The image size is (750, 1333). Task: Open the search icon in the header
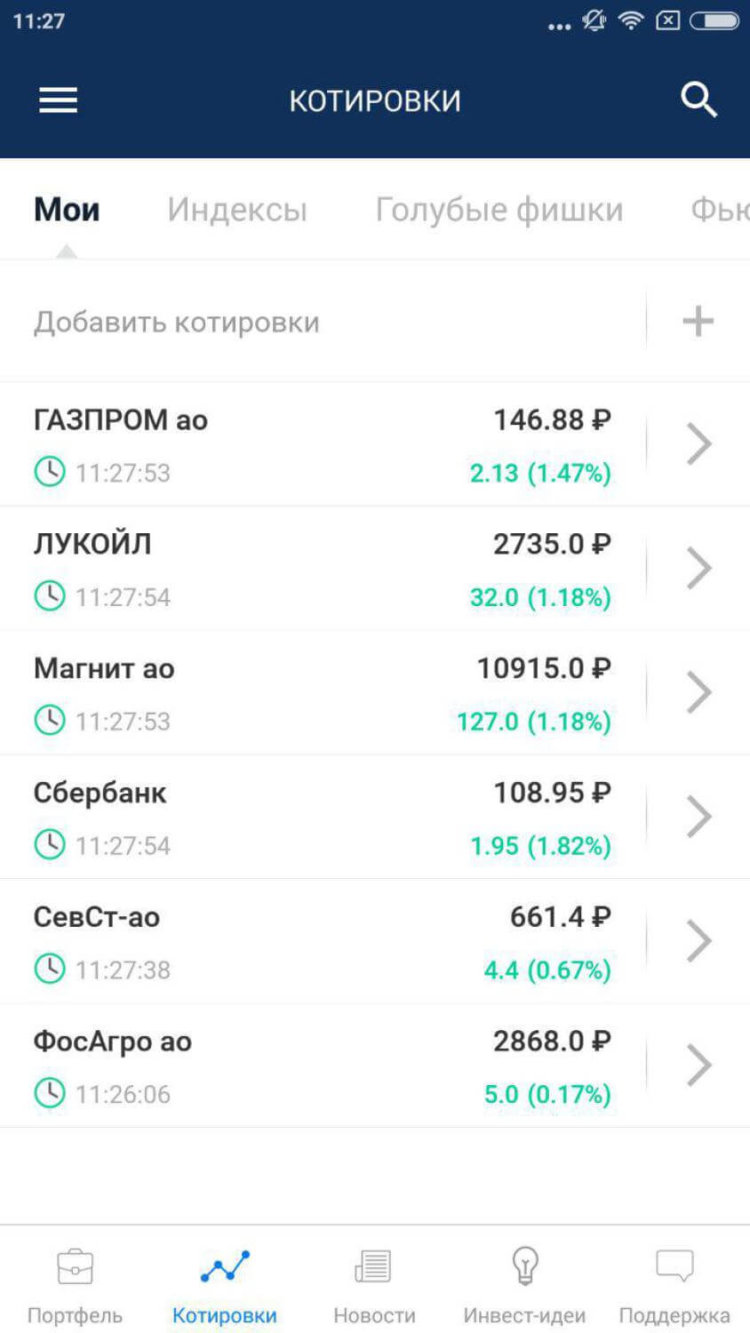(x=699, y=99)
